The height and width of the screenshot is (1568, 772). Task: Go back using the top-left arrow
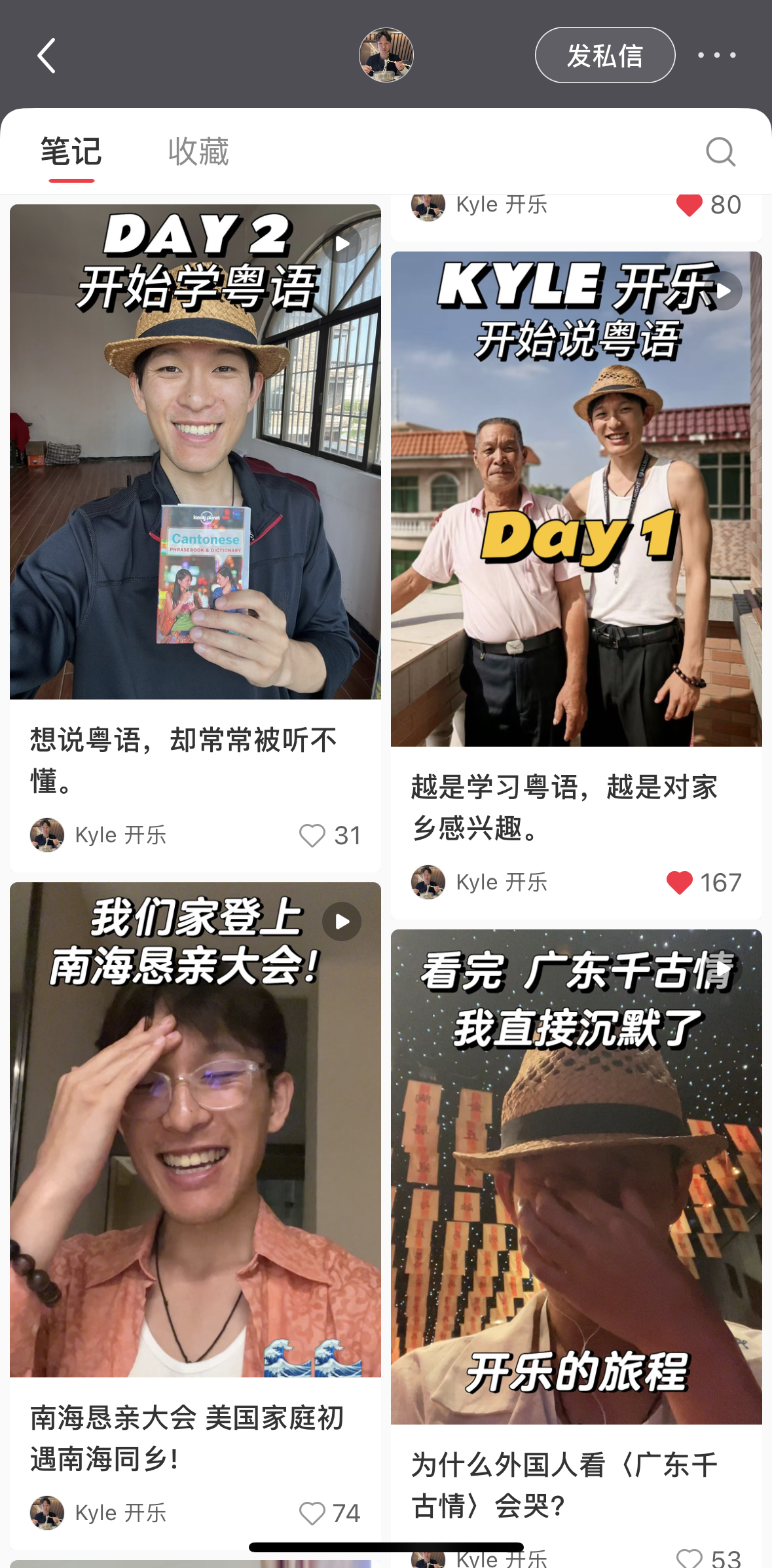click(x=46, y=56)
